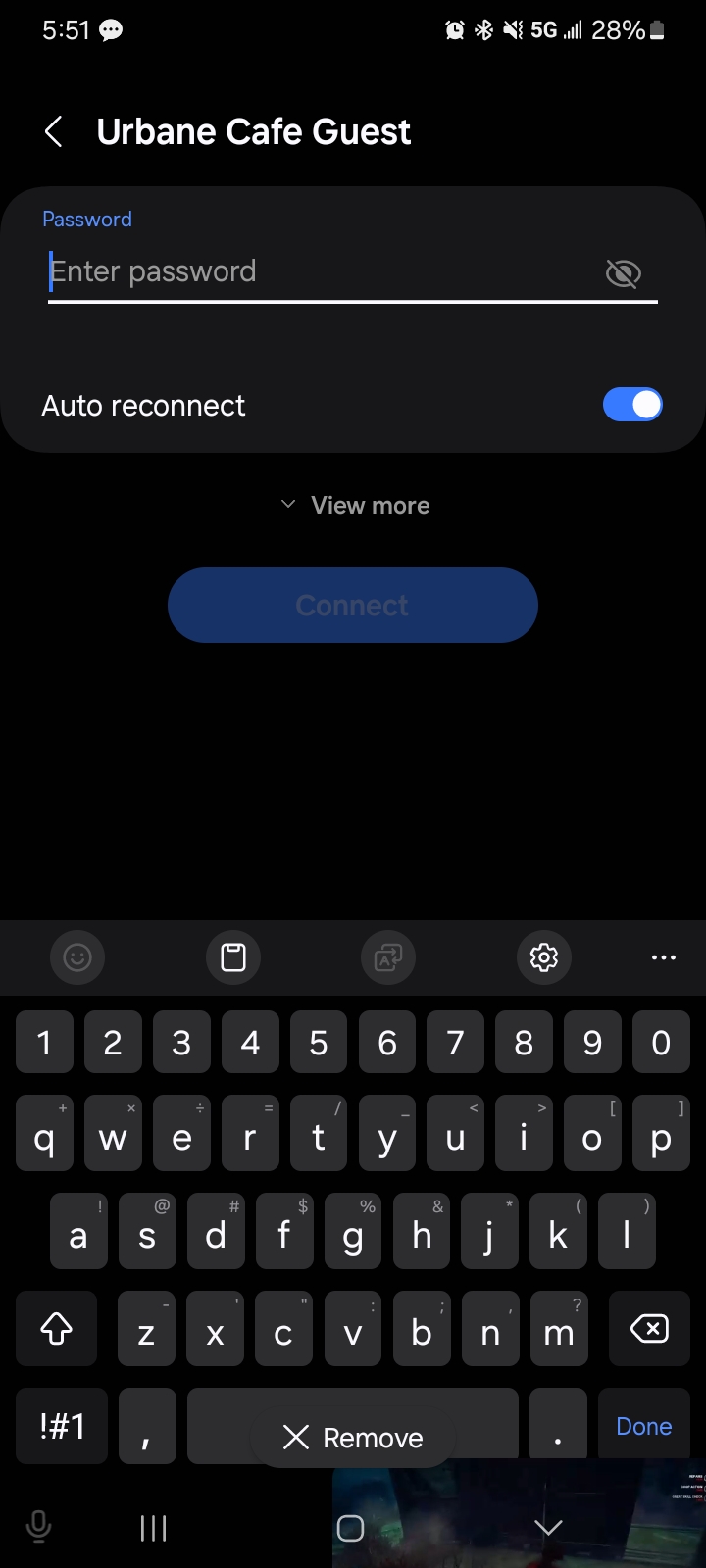Switch to the !#1 symbols keyboard
The width and height of the screenshot is (706, 1568).
click(62, 1426)
